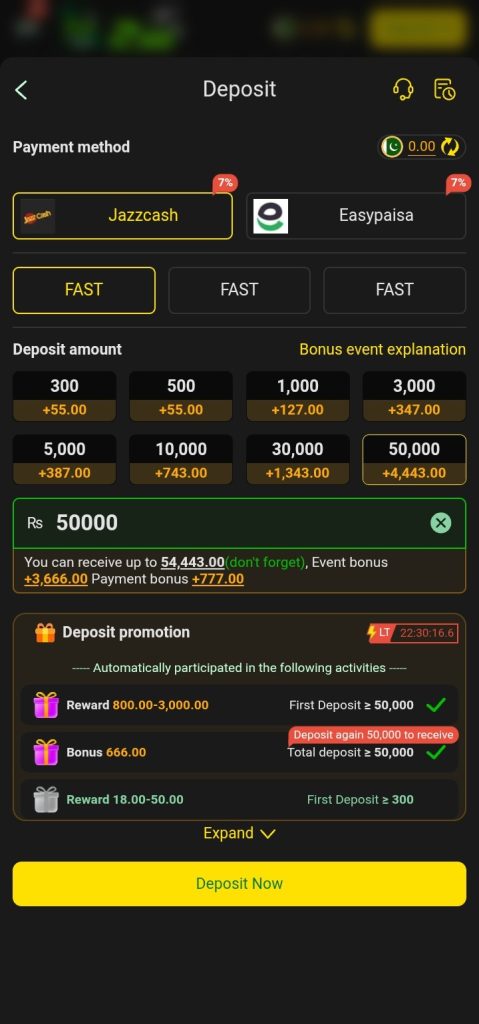Choose the 30,000 deposit amount

[297, 460]
